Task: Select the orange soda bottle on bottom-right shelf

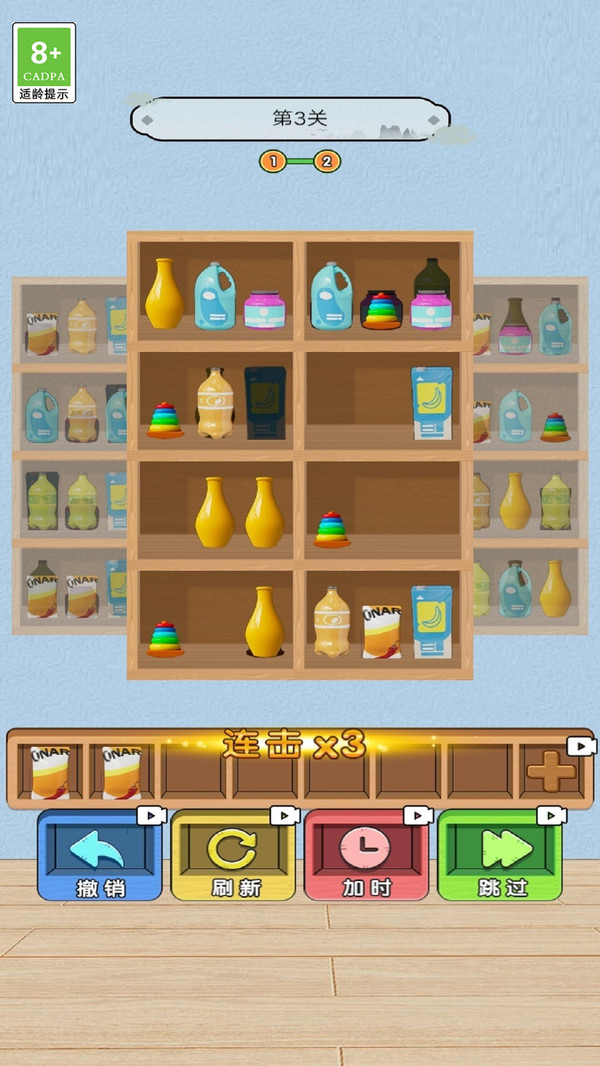Action: click(331, 622)
